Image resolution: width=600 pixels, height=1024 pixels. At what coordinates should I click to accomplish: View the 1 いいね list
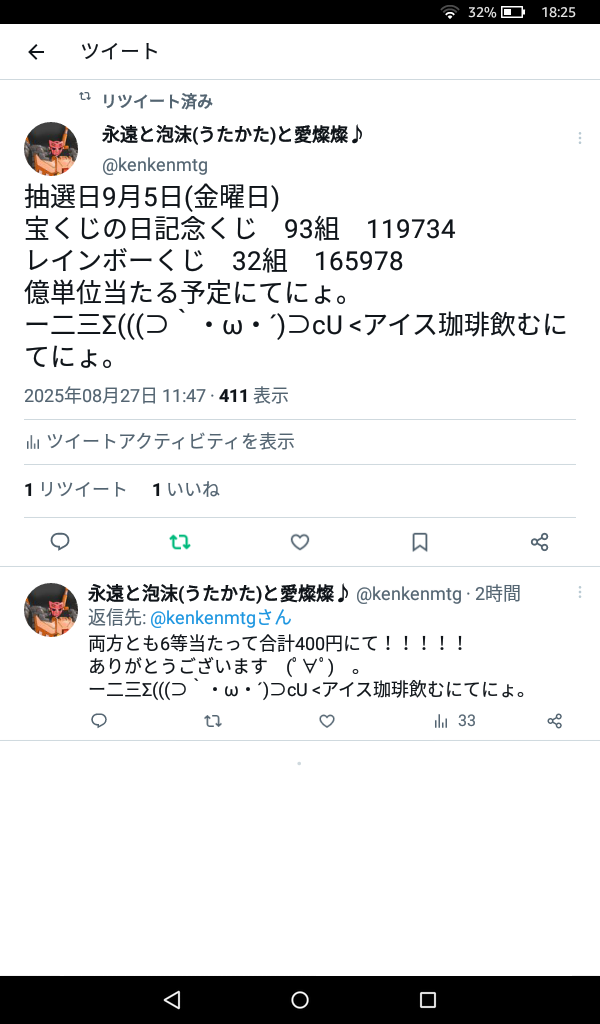(186, 489)
